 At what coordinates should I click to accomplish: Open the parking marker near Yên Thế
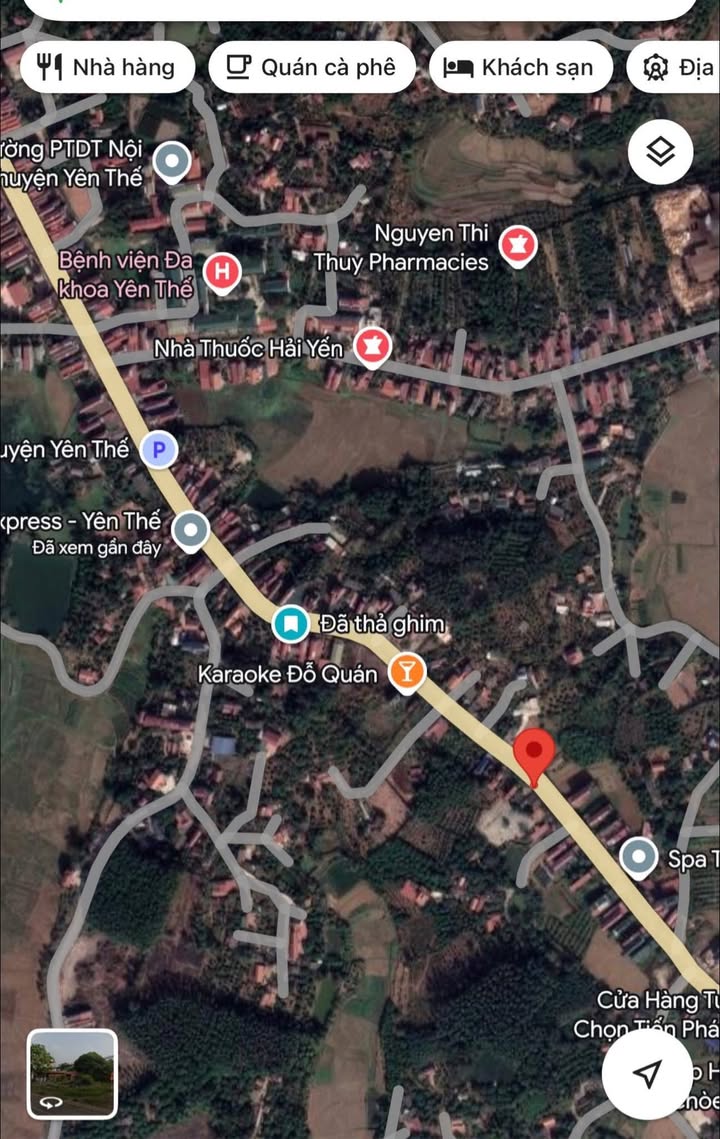point(158,450)
